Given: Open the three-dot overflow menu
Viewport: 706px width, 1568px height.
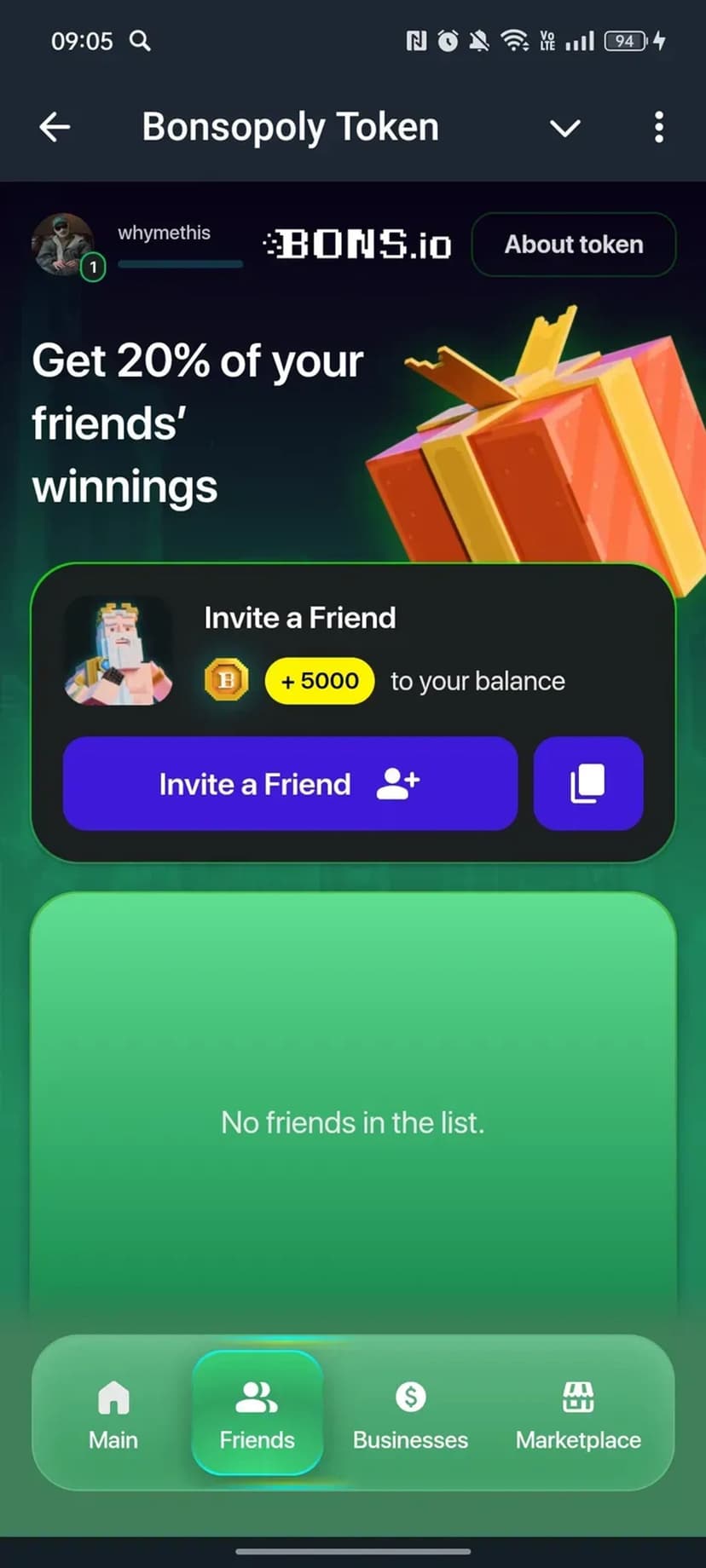Looking at the screenshot, I should coord(658,128).
